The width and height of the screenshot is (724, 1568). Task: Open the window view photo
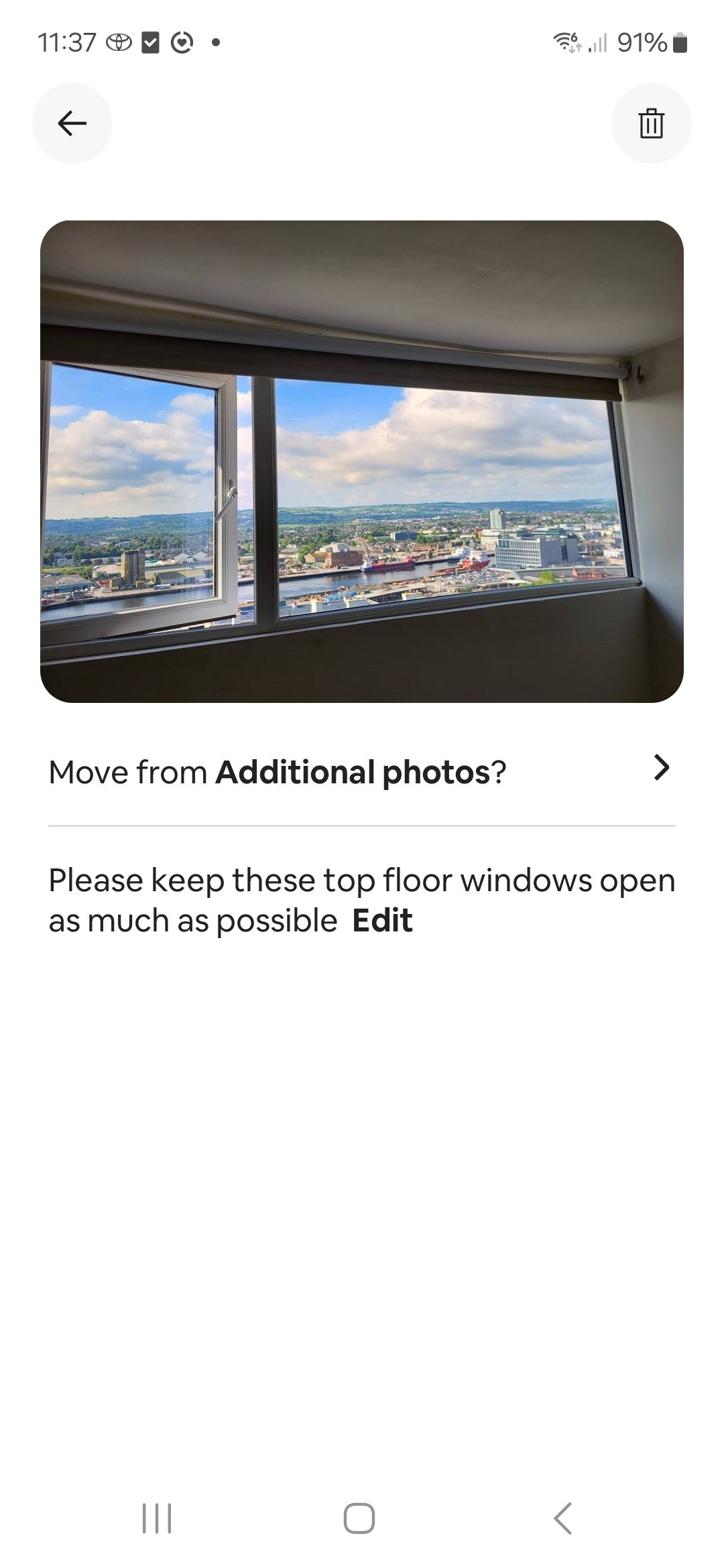362,461
